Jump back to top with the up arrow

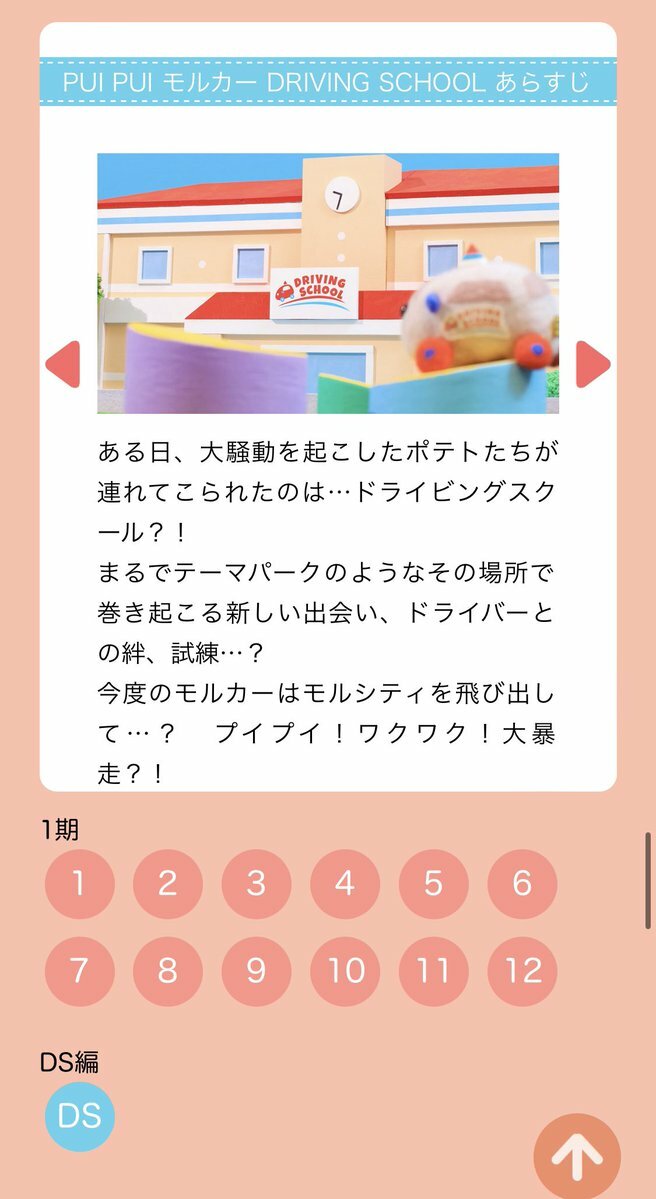coord(577,1157)
